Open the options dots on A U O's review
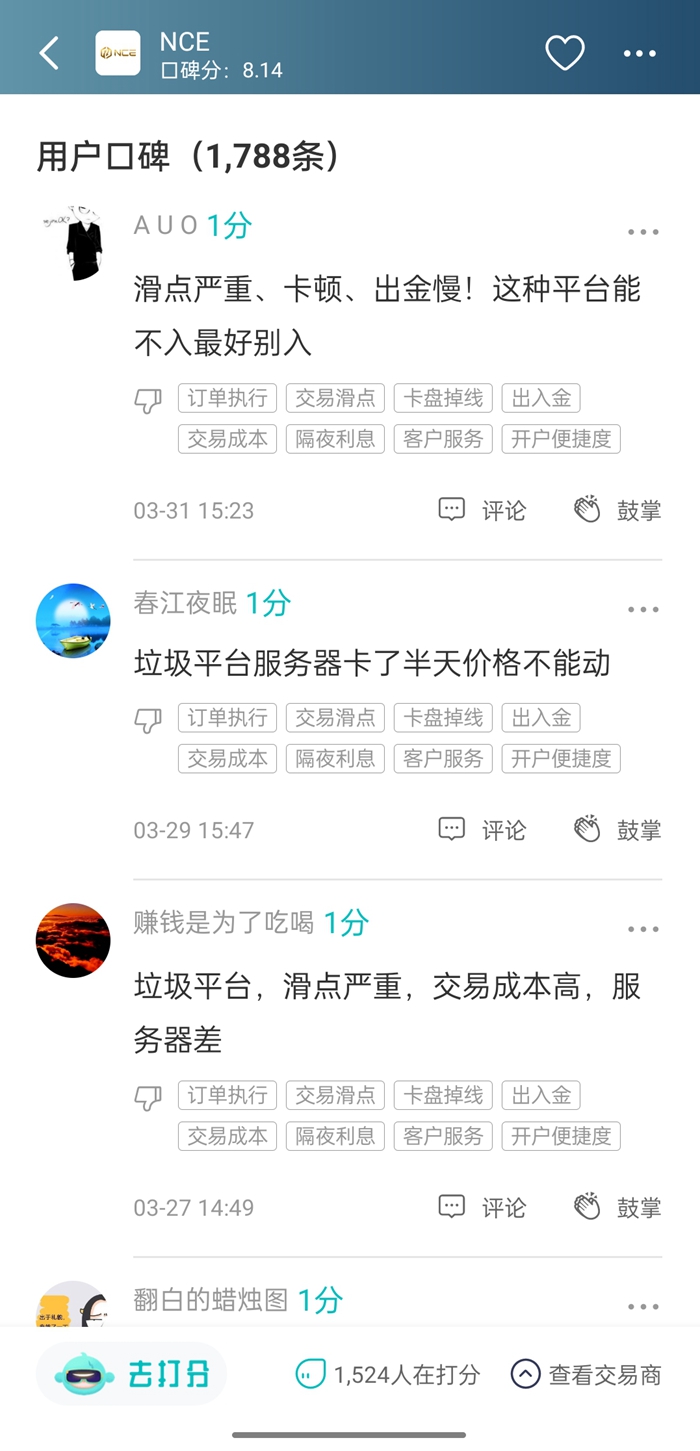 point(643,232)
